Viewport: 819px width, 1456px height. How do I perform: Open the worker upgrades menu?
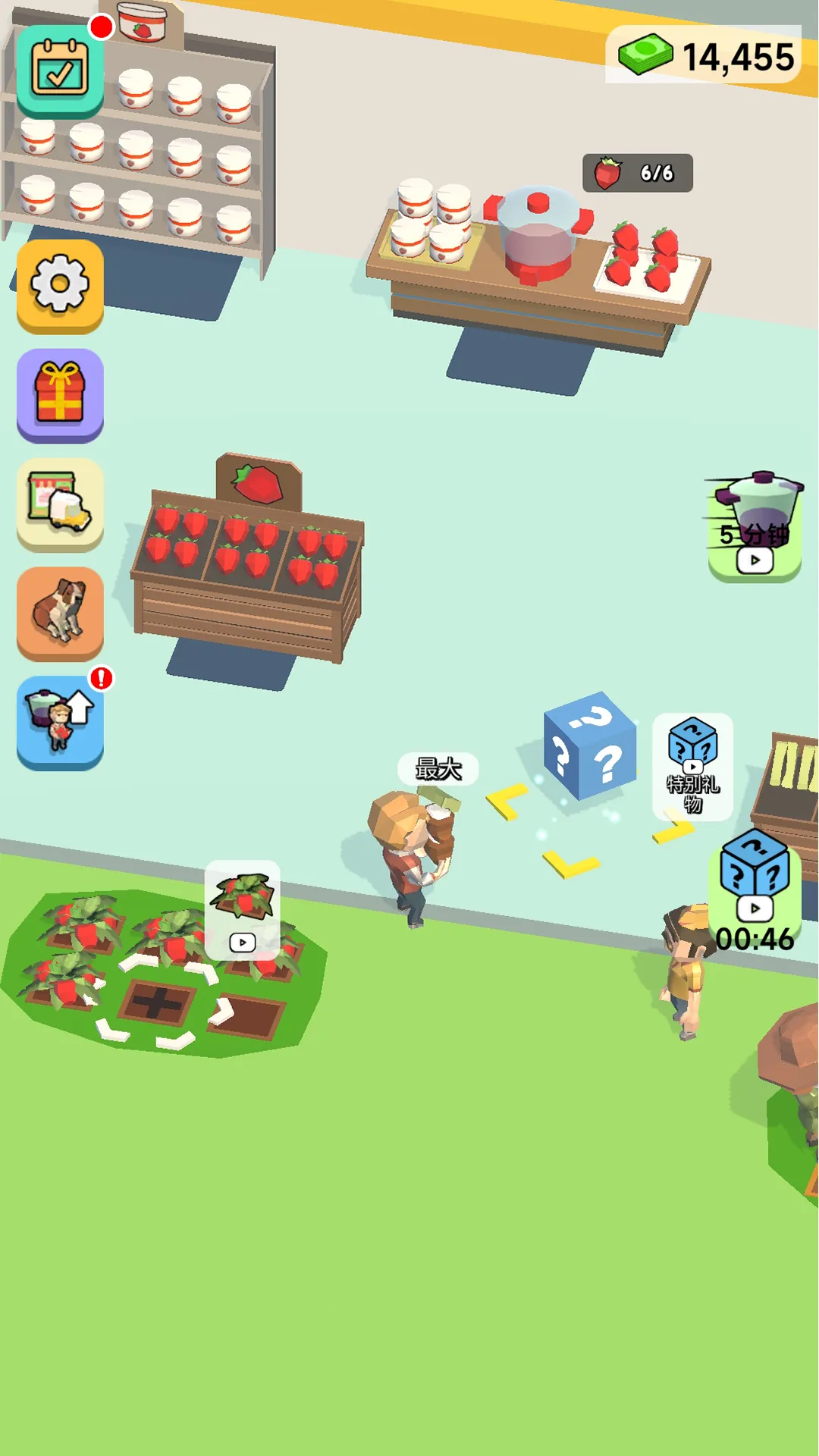tap(60, 722)
